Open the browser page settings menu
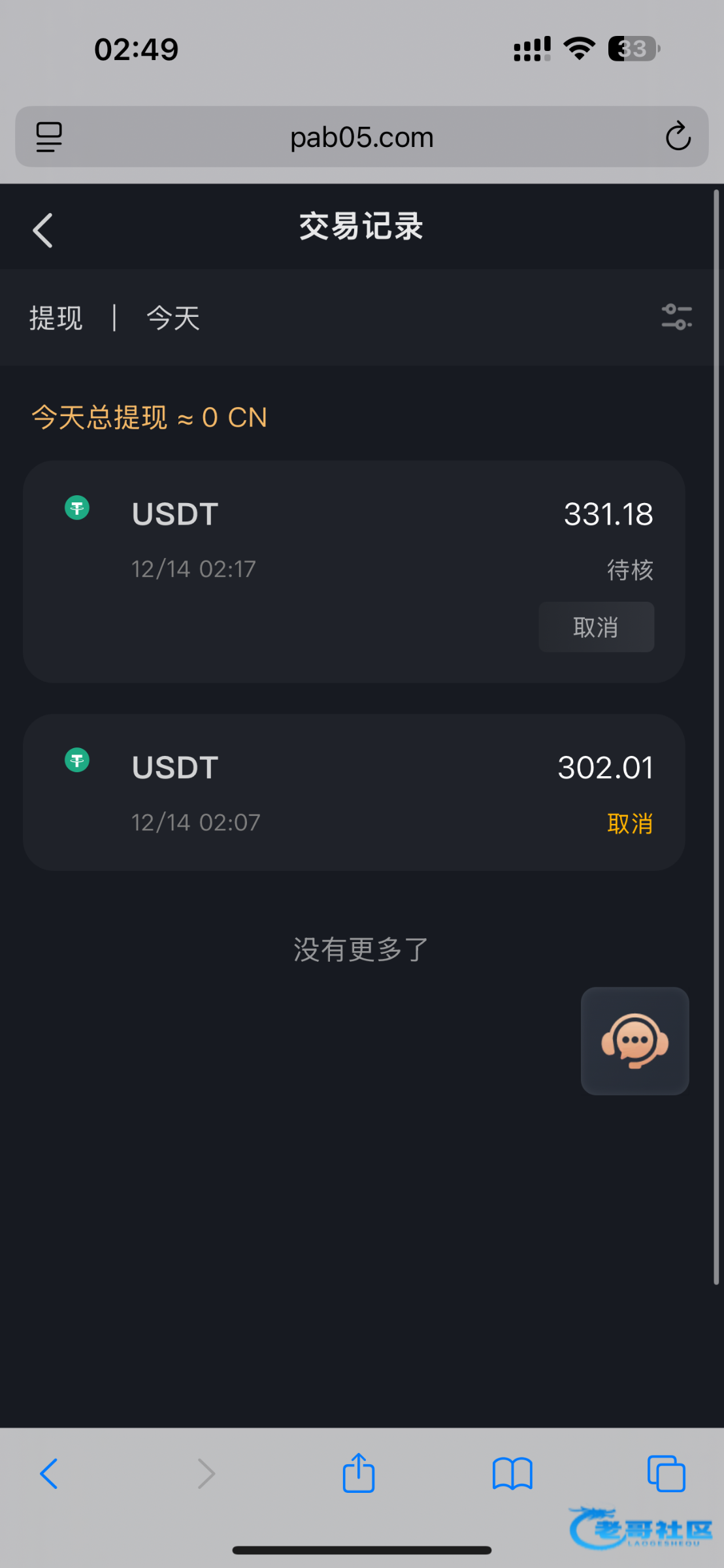The height and width of the screenshot is (1568, 724). [49, 137]
